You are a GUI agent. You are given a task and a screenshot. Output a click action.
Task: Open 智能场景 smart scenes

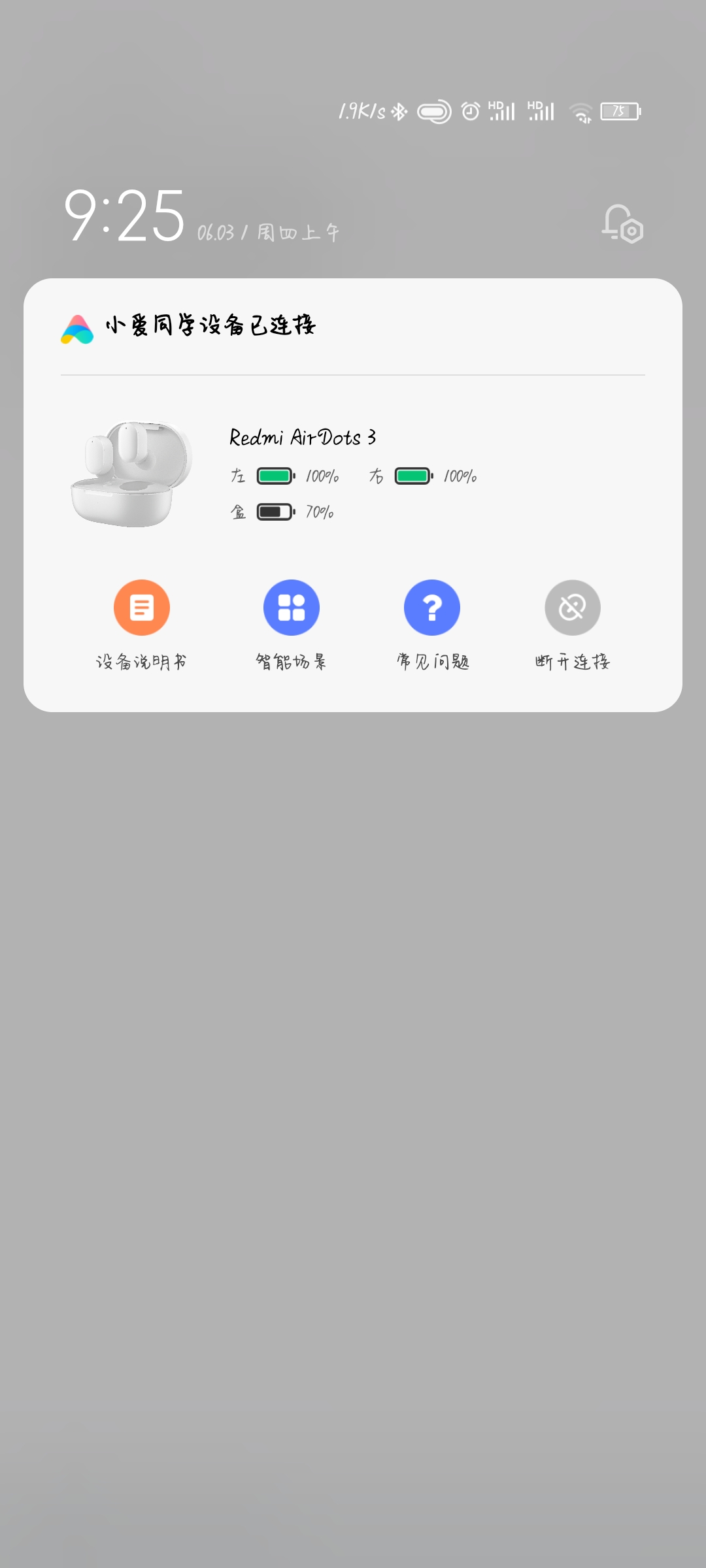[292, 608]
